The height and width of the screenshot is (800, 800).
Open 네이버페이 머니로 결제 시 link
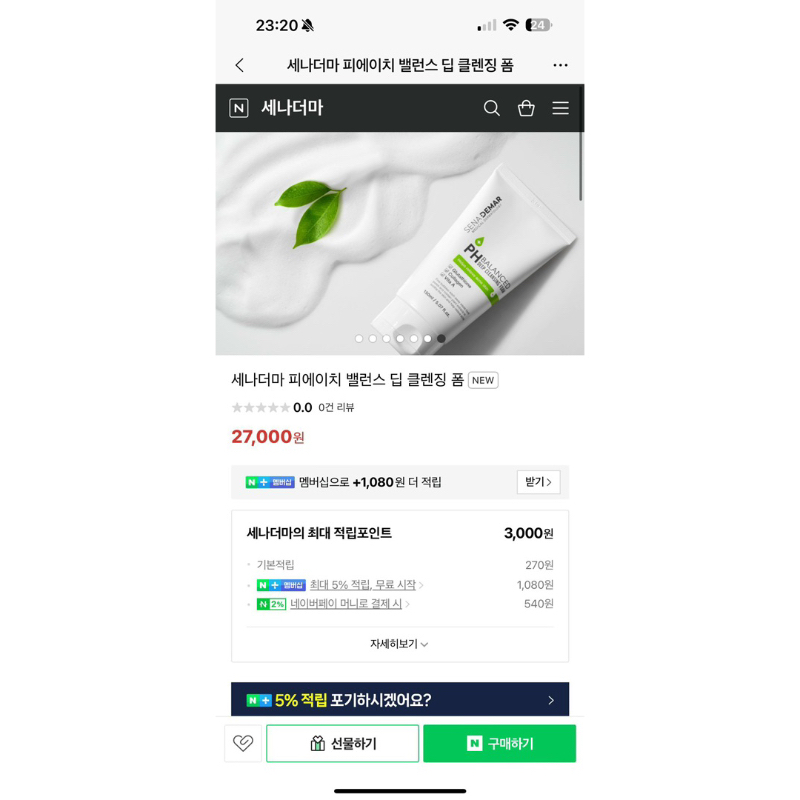click(x=348, y=604)
